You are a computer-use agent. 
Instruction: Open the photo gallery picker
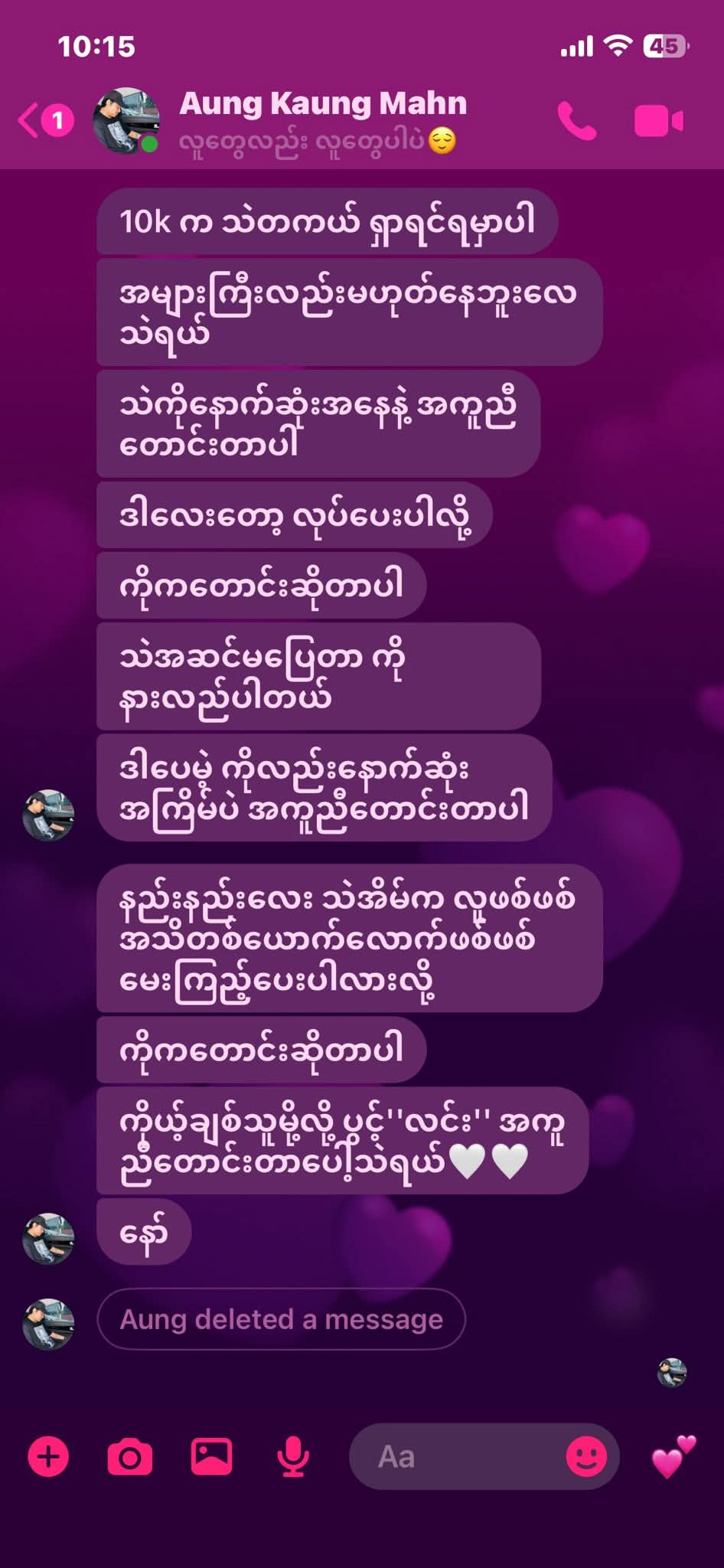coord(211,1456)
